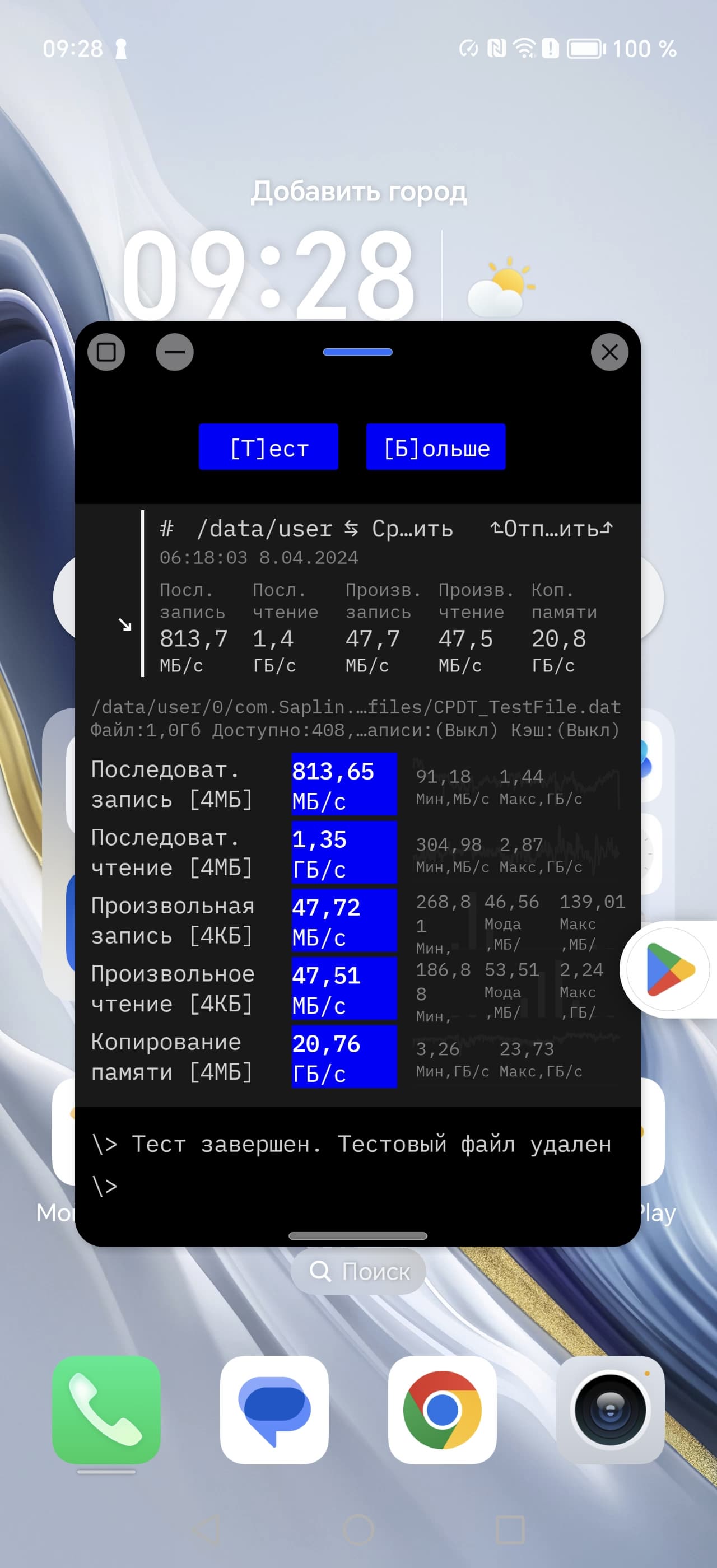Start the benchmark with [Т]ест button

pos(268,447)
